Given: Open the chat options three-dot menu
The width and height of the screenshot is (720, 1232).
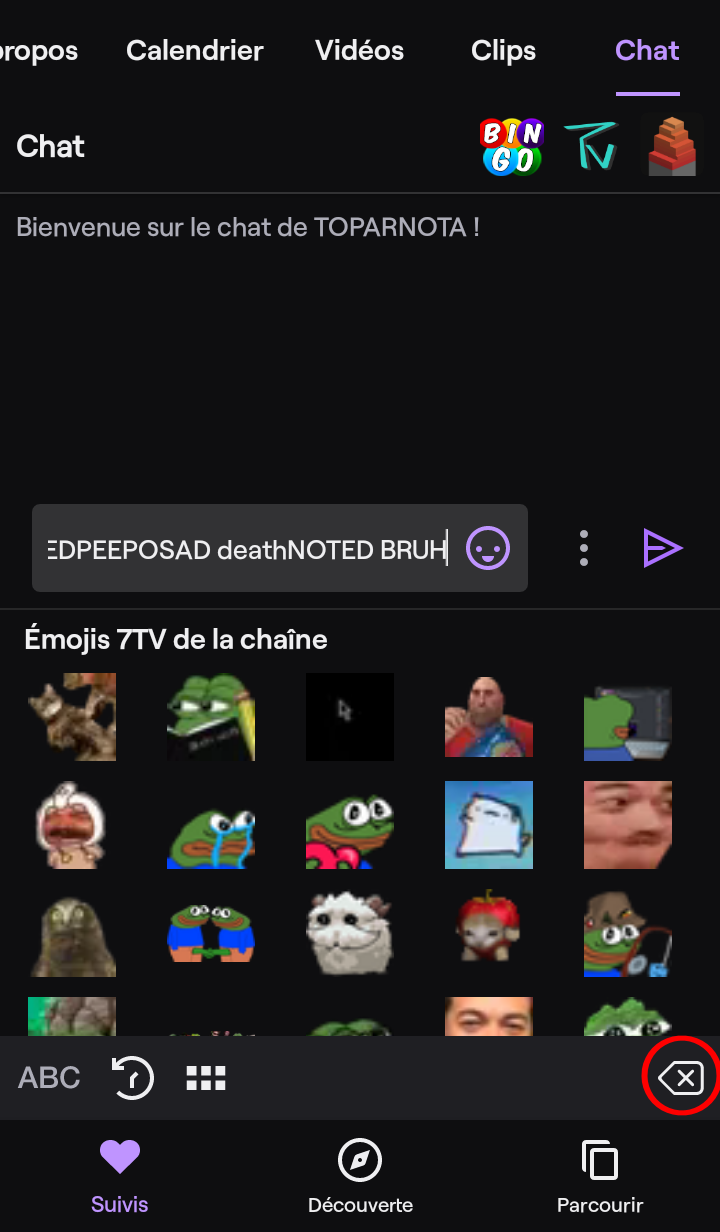Looking at the screenshot, I should point(583,548).
